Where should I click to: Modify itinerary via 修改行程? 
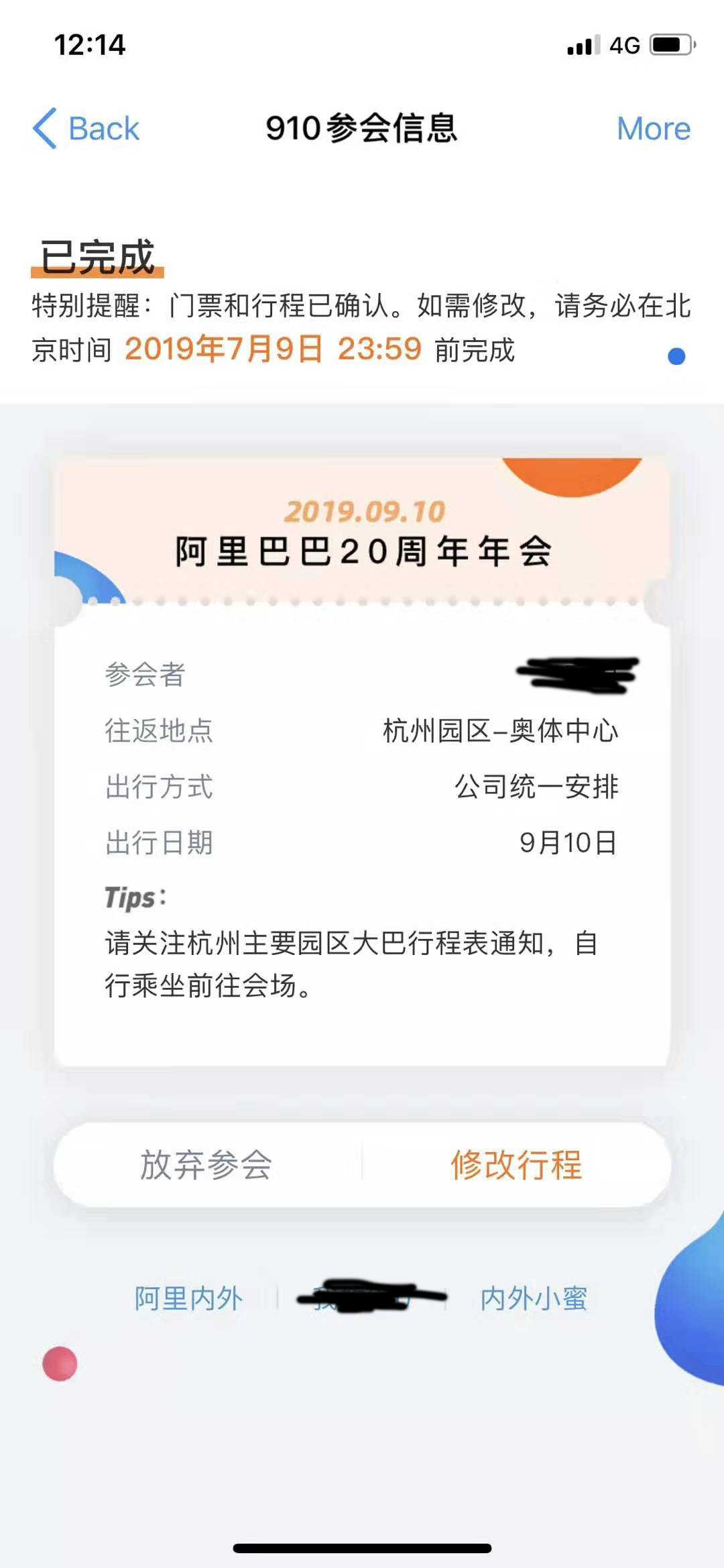(x=516, y=1165)
